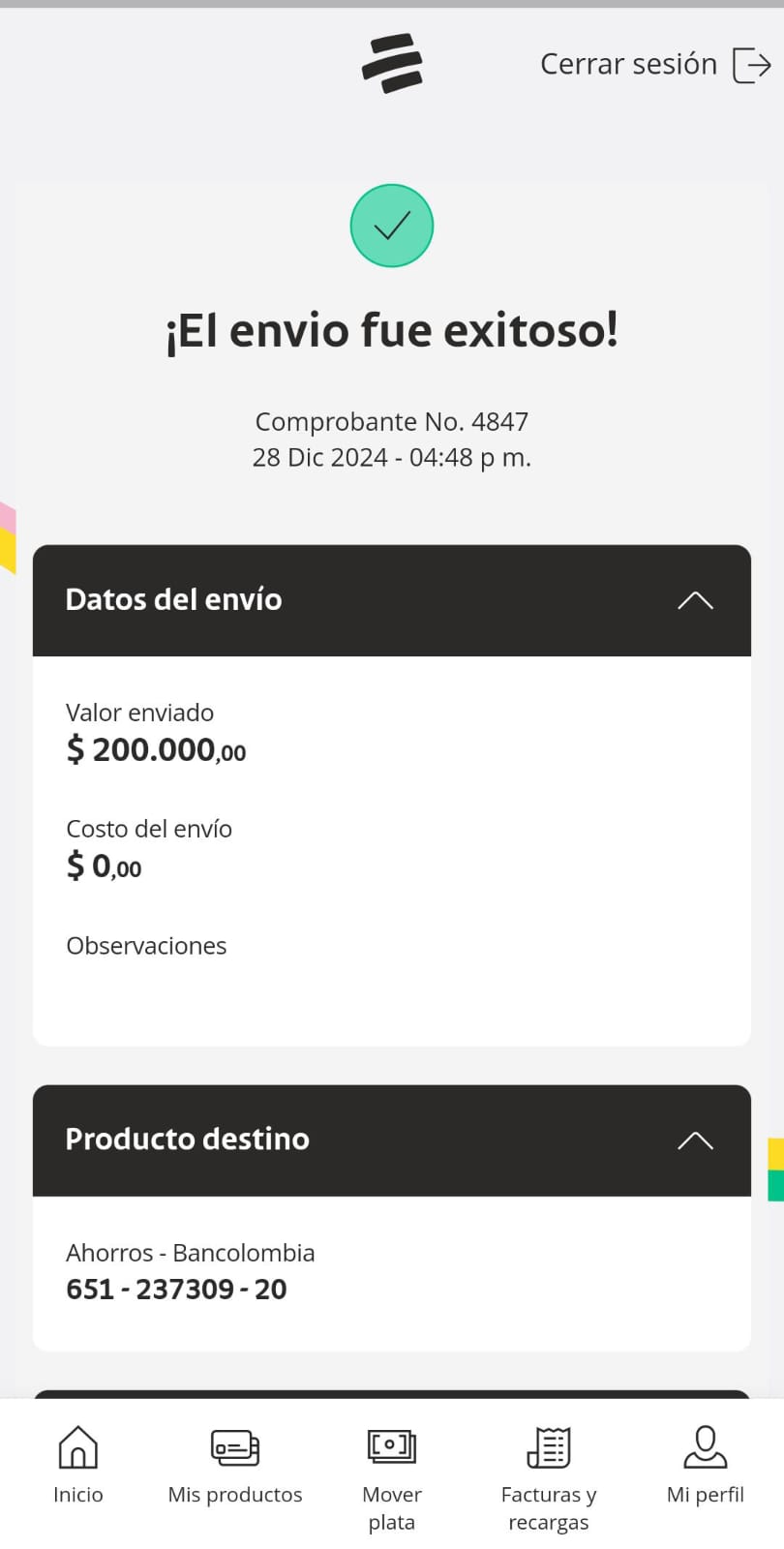Open Facturas y recargas tab

pos(549,1476)
